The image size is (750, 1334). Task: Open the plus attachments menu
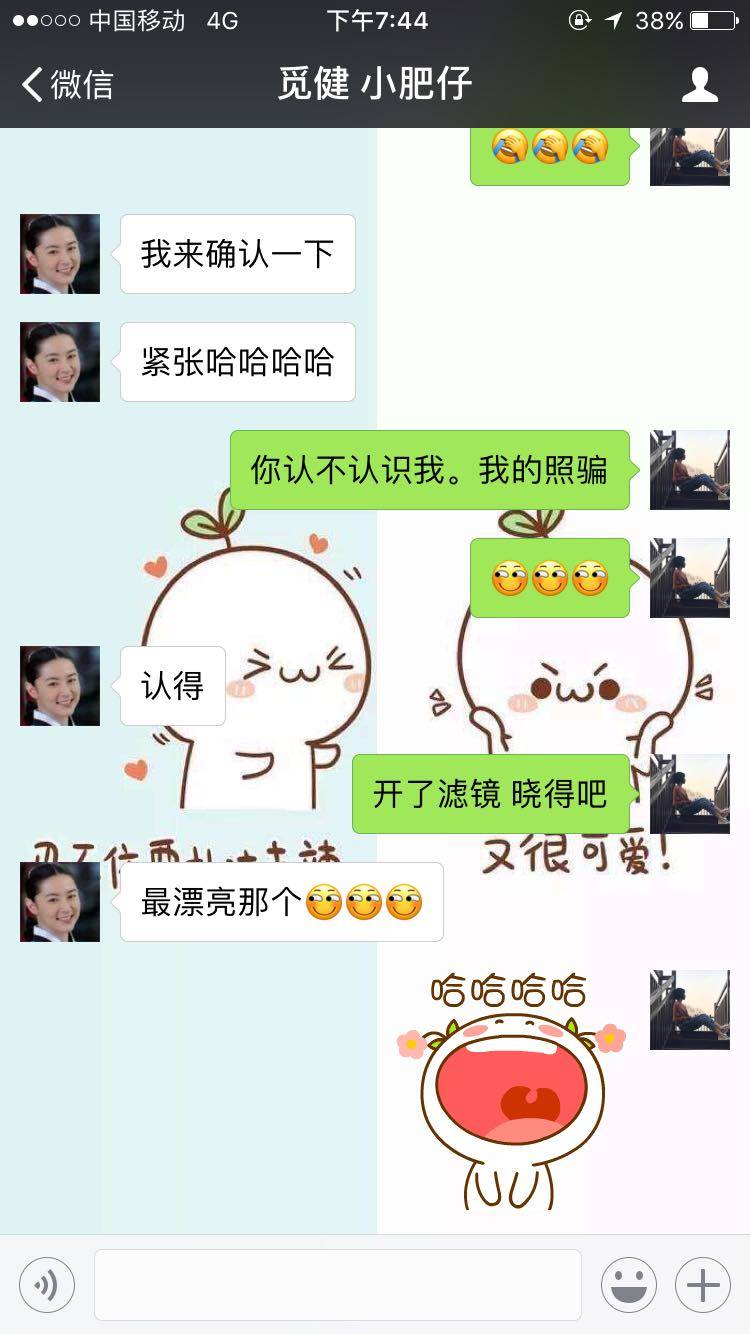point(702,1285)
